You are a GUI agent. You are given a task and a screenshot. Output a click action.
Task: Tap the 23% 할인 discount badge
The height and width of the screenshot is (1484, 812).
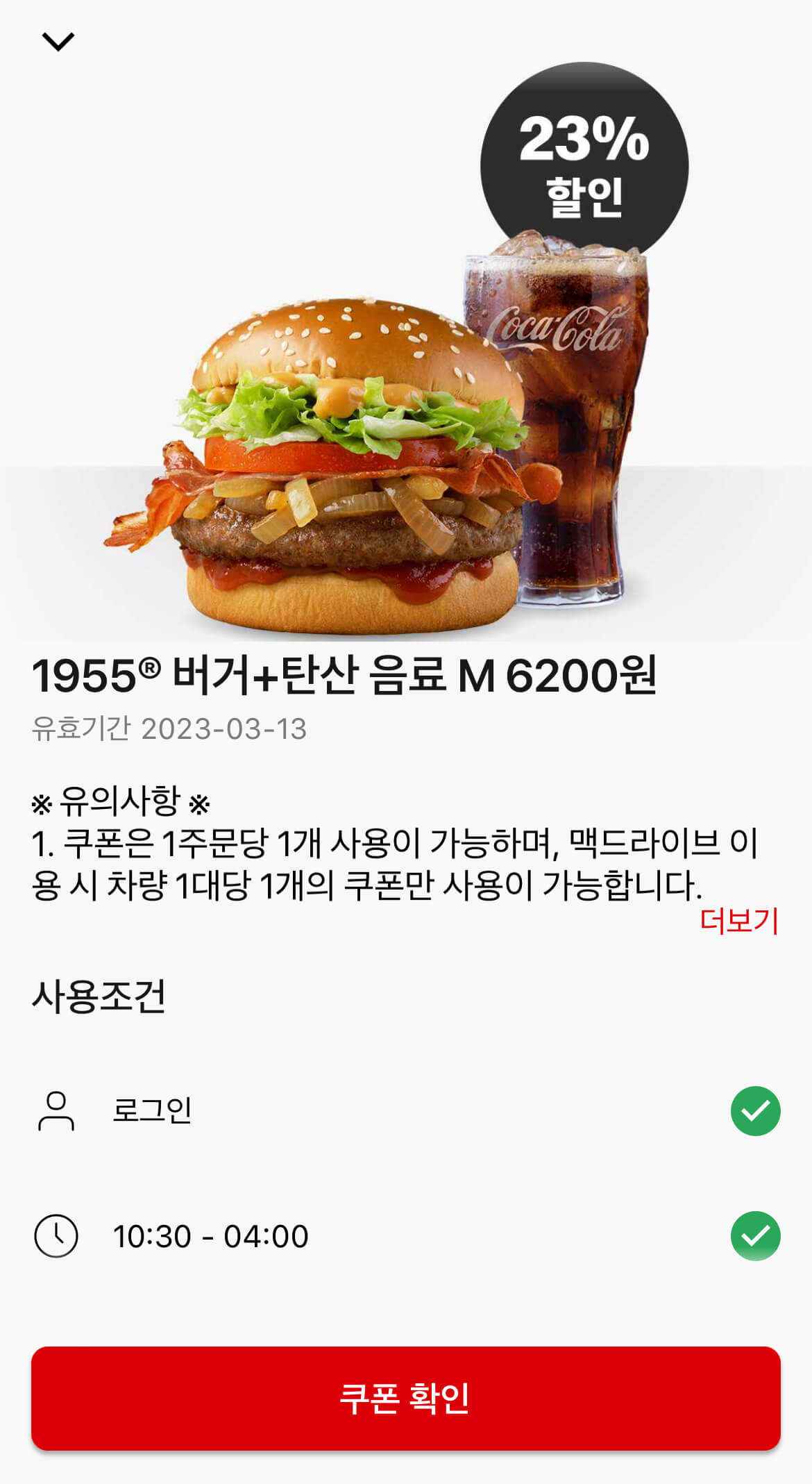tap(586, 165)
